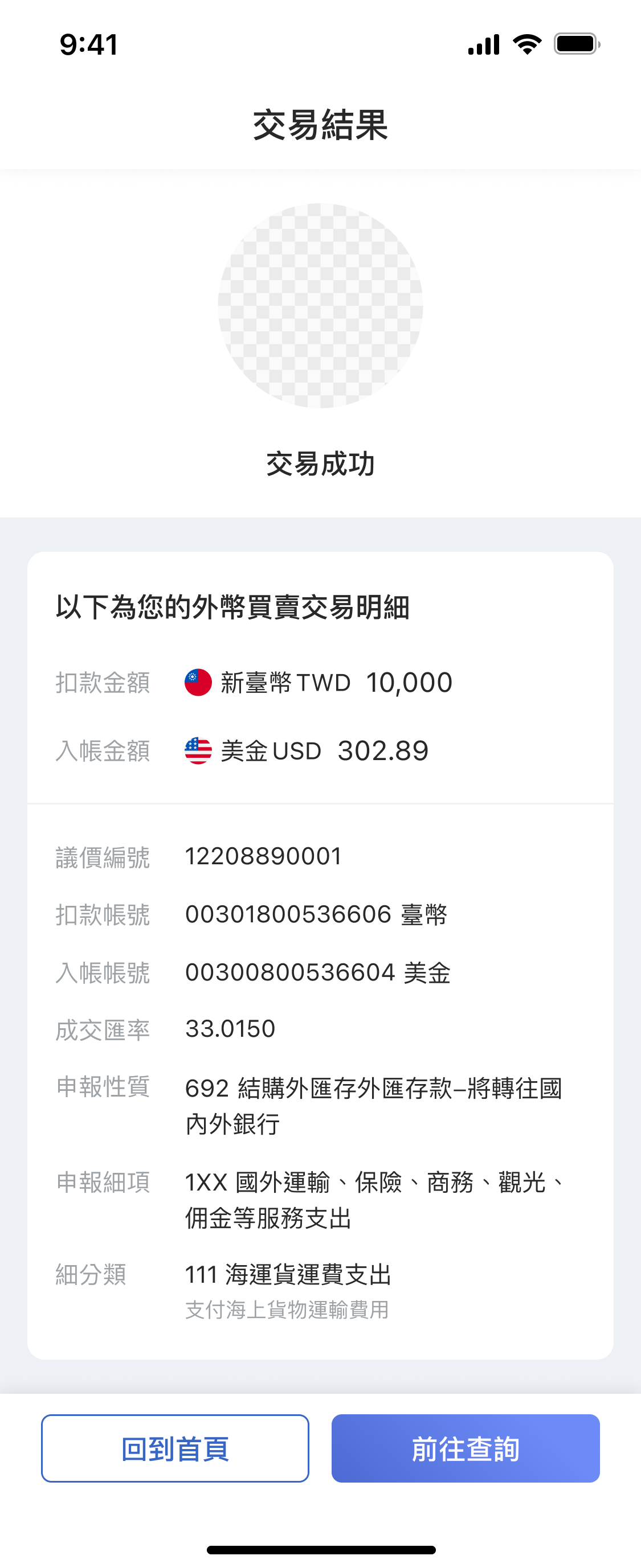Select the exchange rate 33.0150
The height and width of the screenshot is (1568, 641).
(x=230, y=1029)
